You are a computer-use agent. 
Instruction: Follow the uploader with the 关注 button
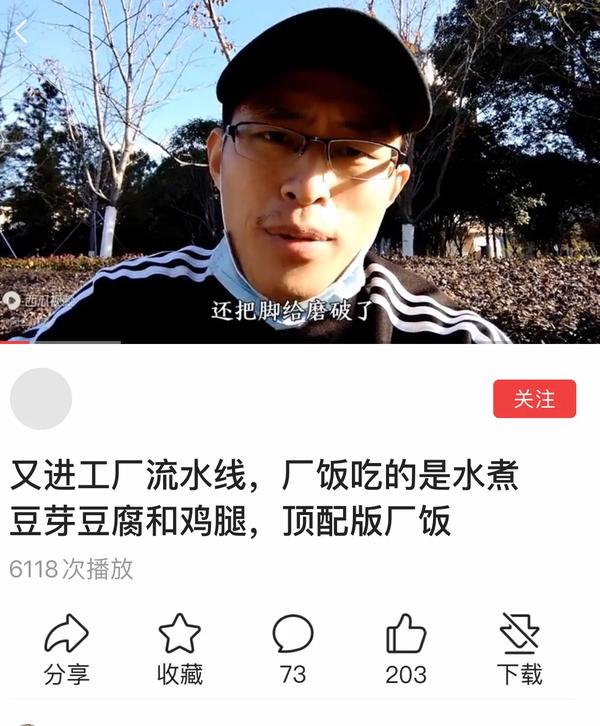click(x=534, y=399)
